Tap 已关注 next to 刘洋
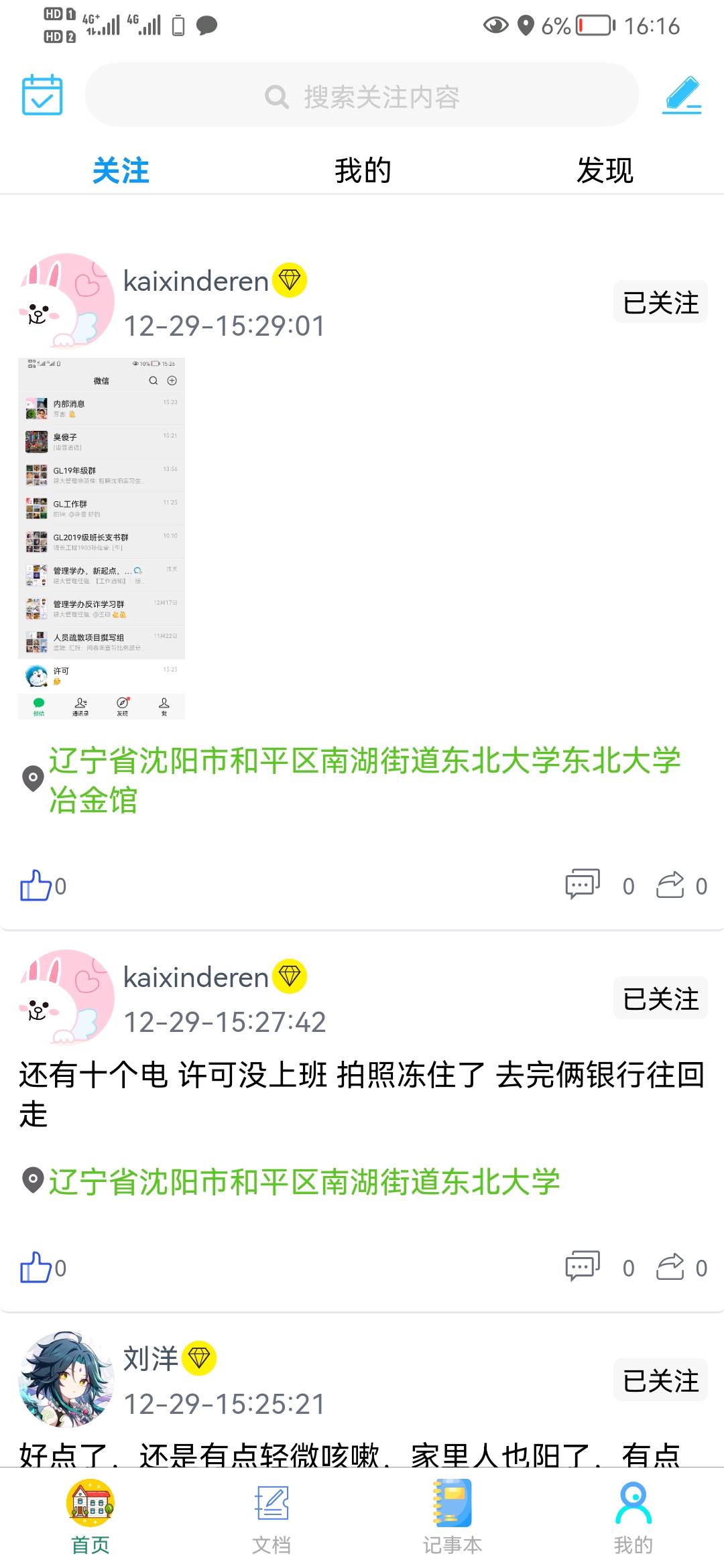 (660, 1380)
